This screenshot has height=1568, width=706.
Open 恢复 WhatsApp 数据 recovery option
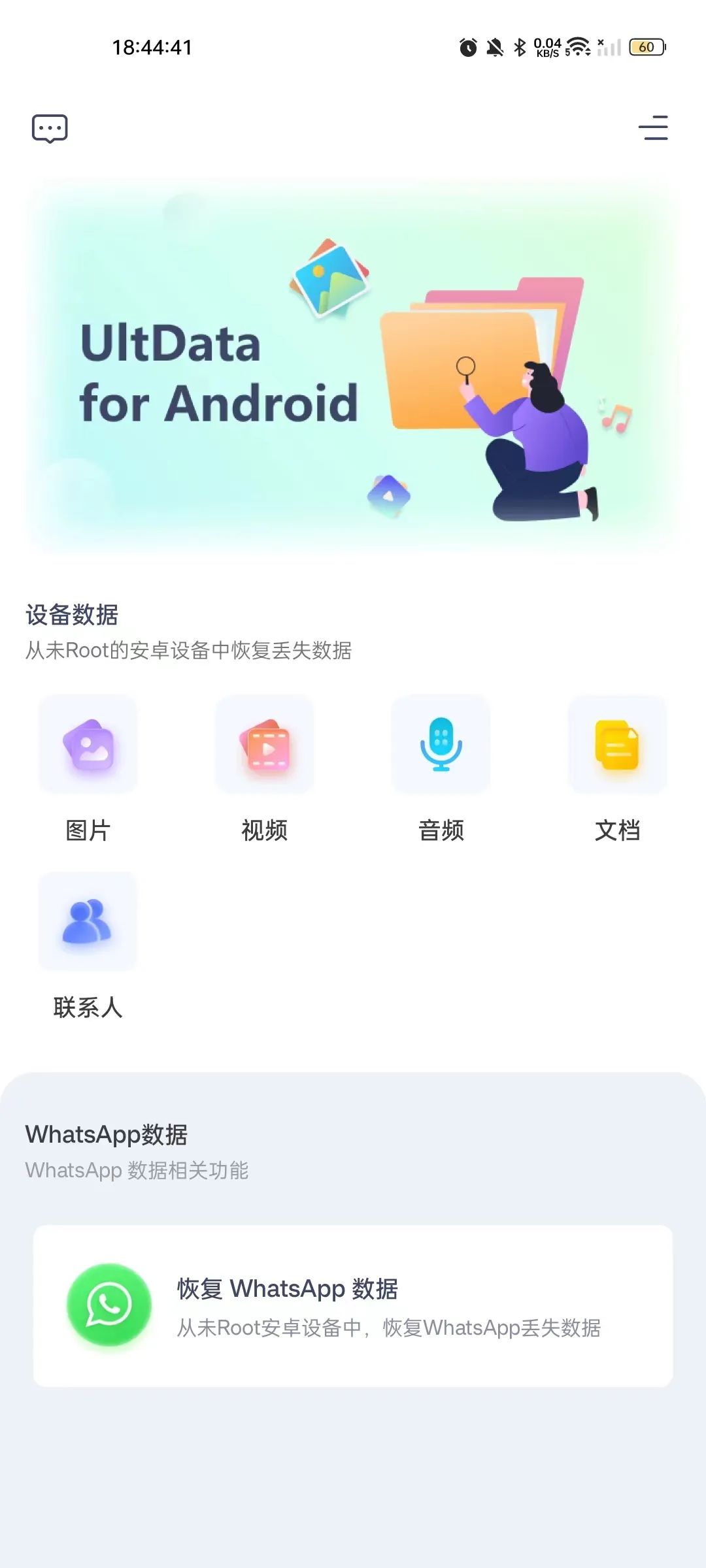coord(353,1305)
